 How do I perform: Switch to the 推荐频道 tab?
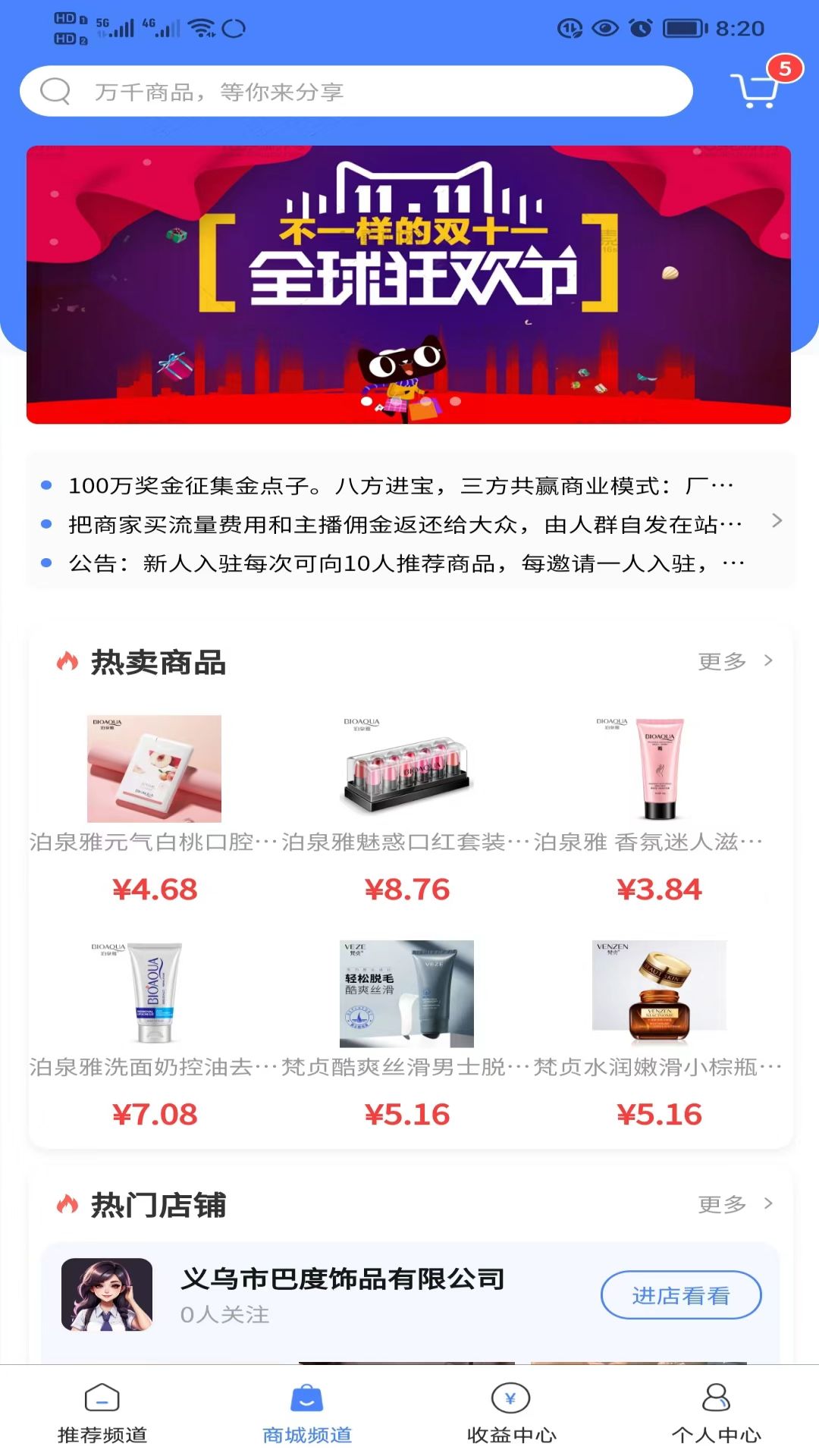tap(102, 1414)
